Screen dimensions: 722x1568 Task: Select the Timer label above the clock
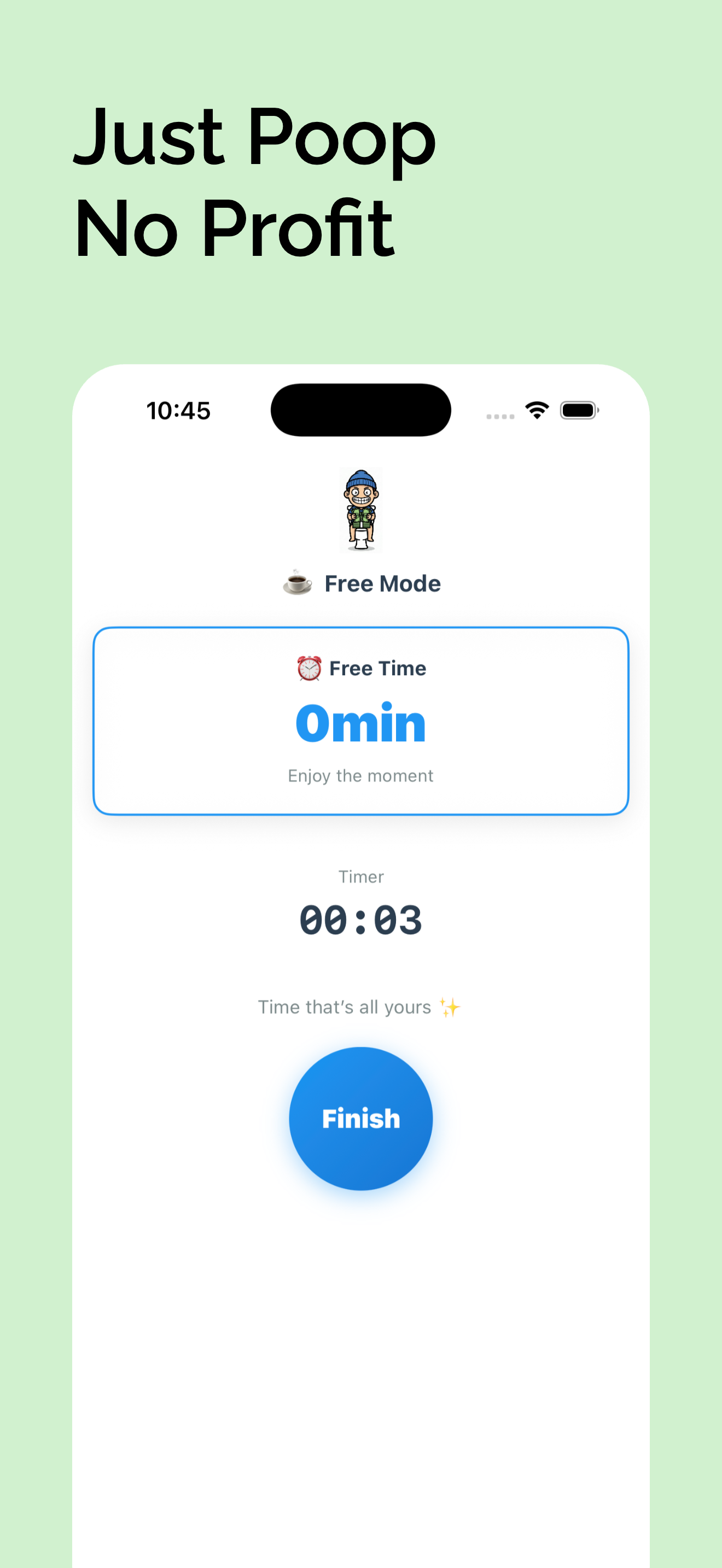coord(361,876)
